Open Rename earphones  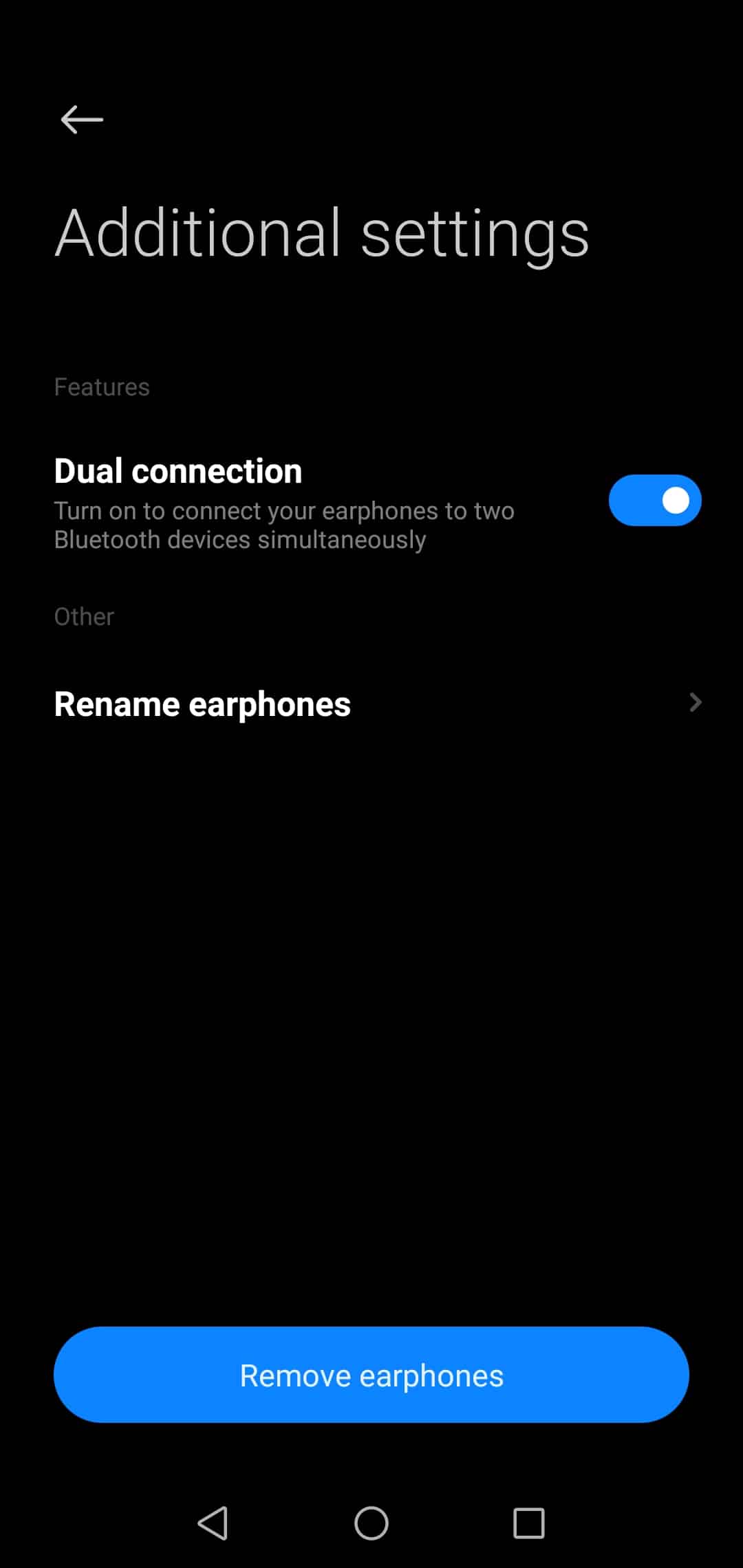(371, 704)
